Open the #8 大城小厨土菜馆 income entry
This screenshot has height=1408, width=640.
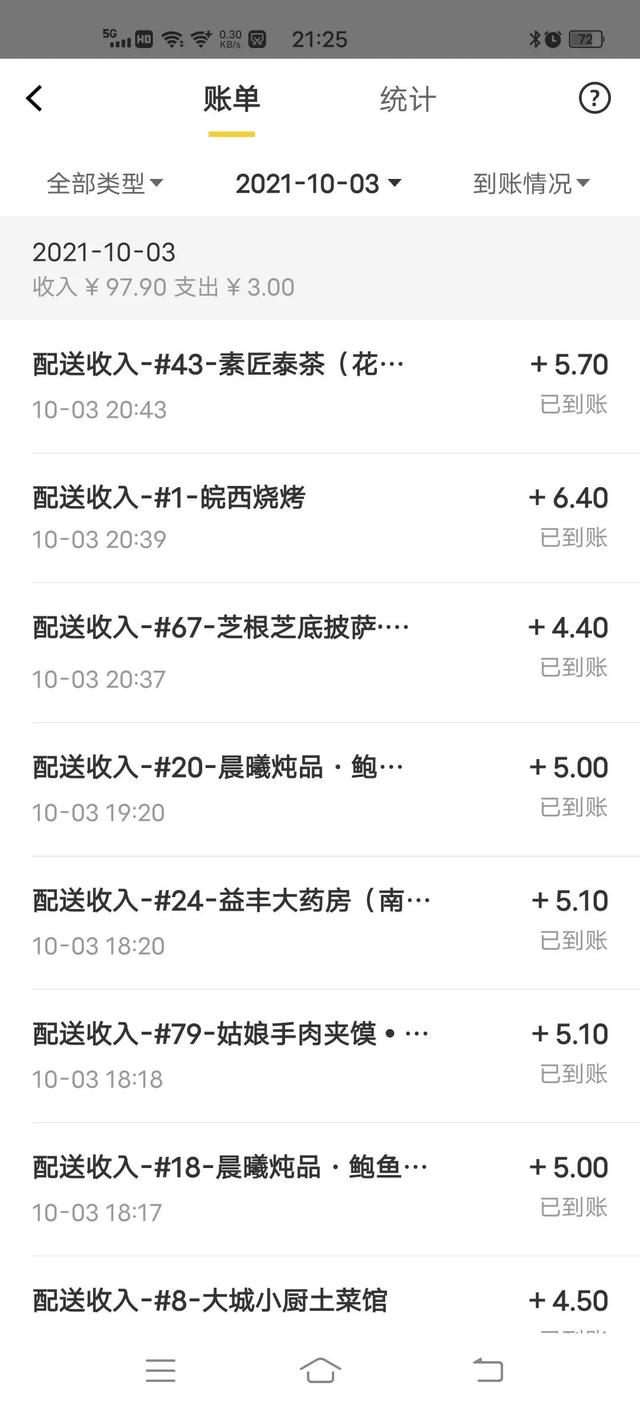320,1294
